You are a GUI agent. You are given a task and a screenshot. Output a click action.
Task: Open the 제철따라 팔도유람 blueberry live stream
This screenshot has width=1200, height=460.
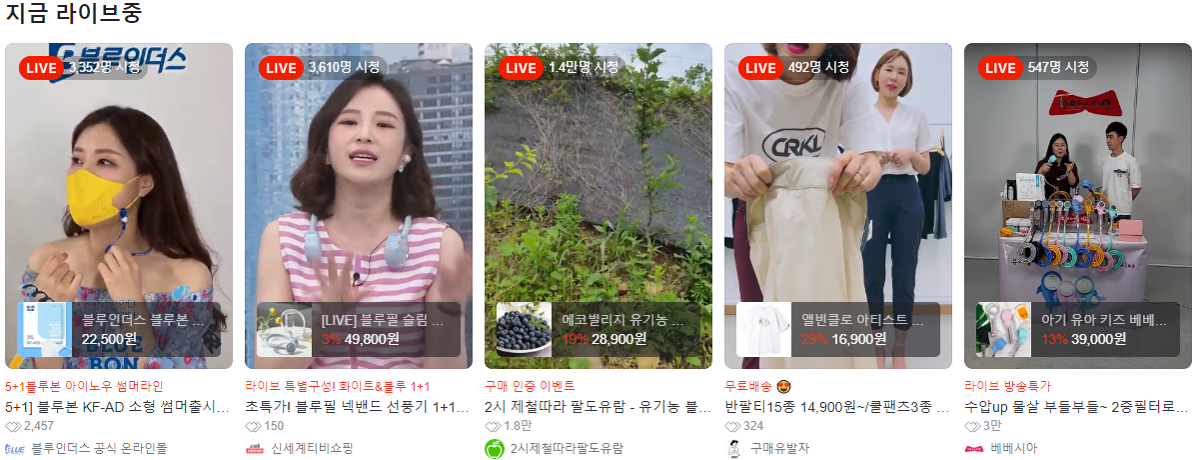click(599, 206)
